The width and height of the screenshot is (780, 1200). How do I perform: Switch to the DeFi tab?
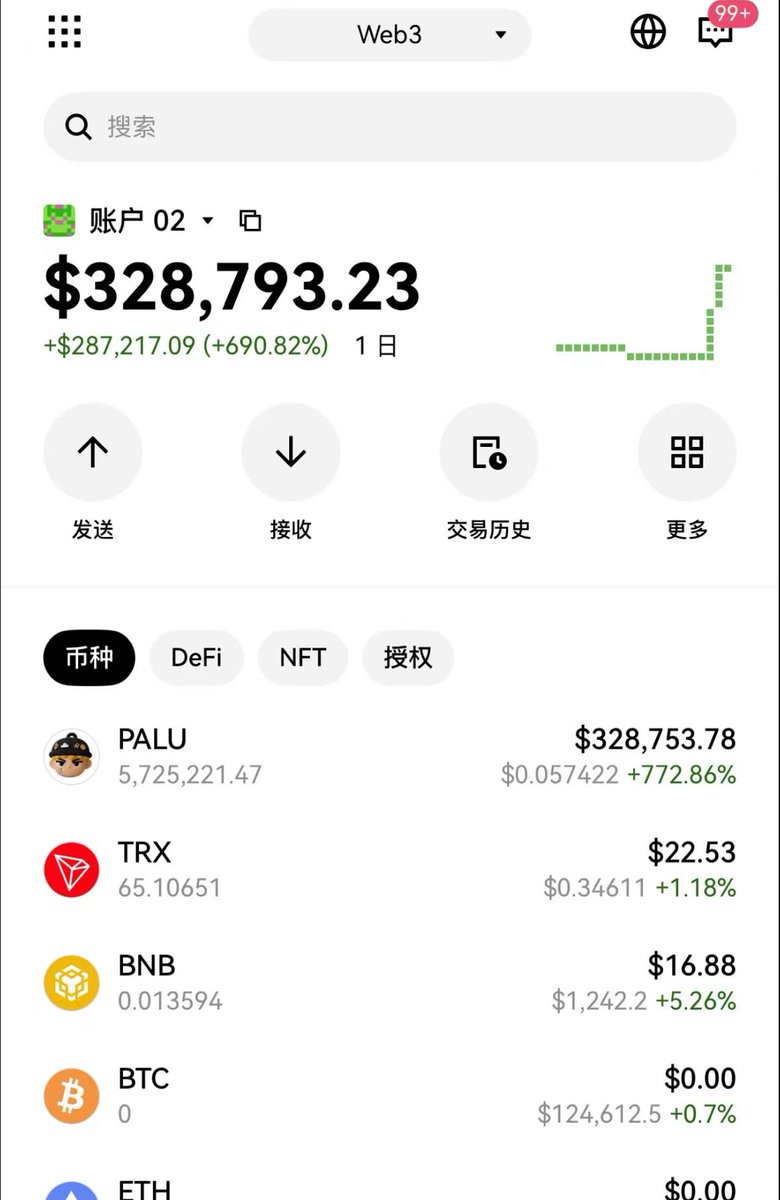[196, 657]
